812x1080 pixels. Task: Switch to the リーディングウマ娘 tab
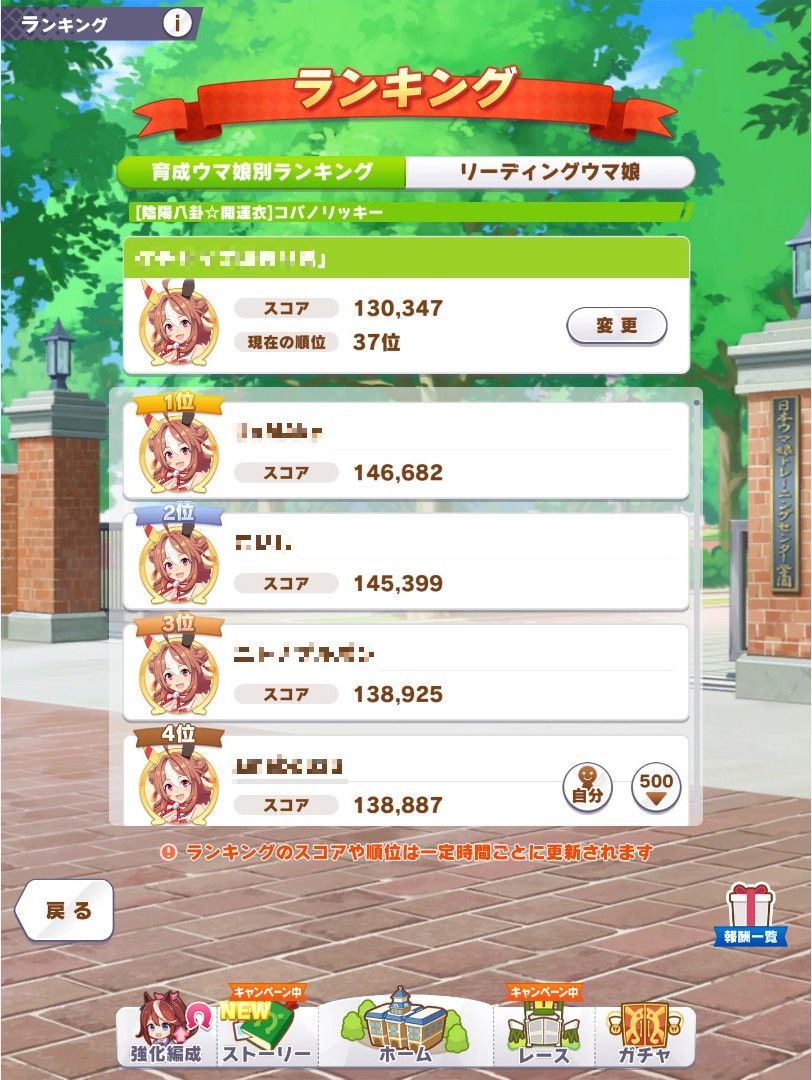click(549, 172)
